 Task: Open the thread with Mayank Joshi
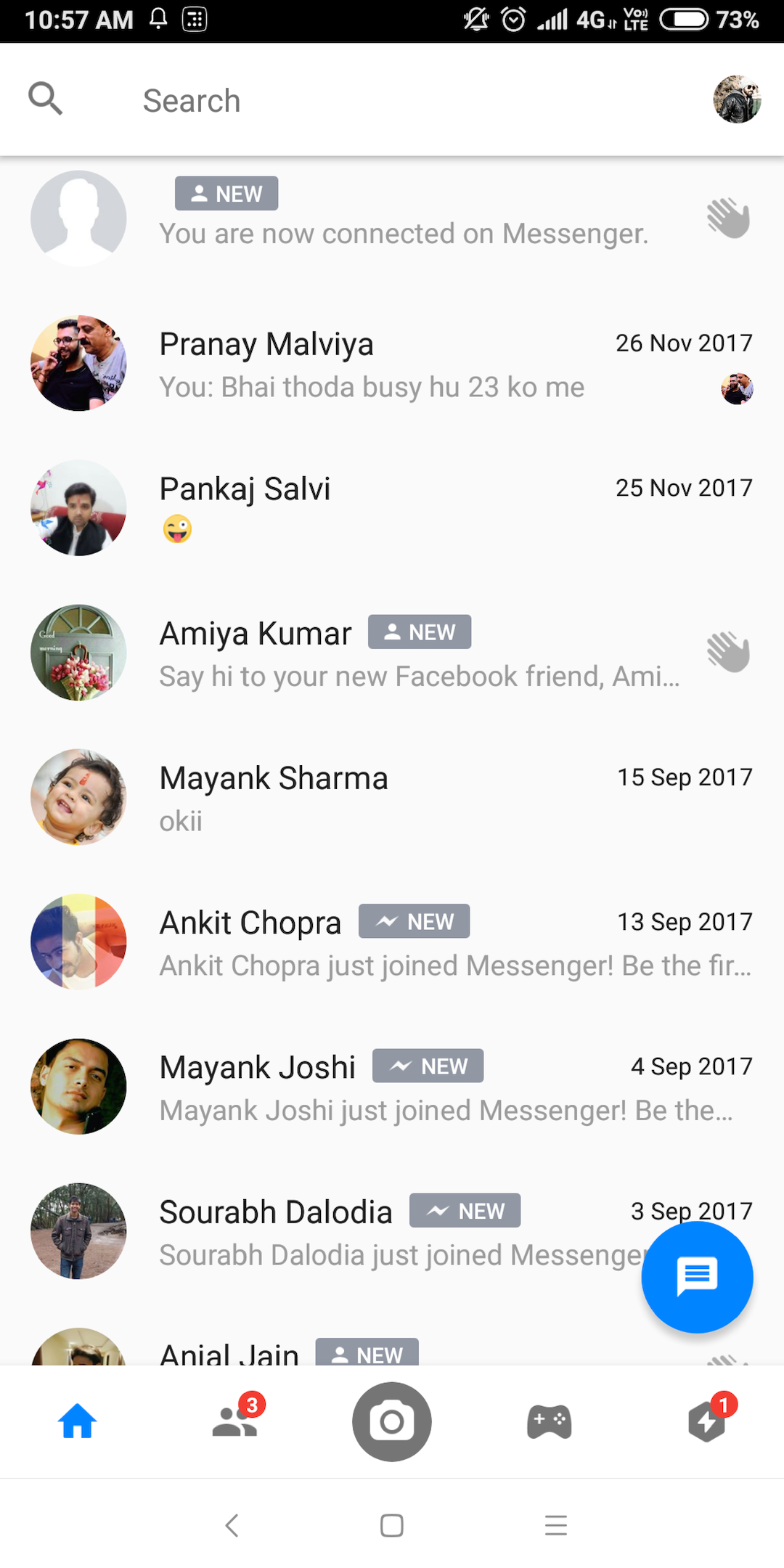point(392,1087)
